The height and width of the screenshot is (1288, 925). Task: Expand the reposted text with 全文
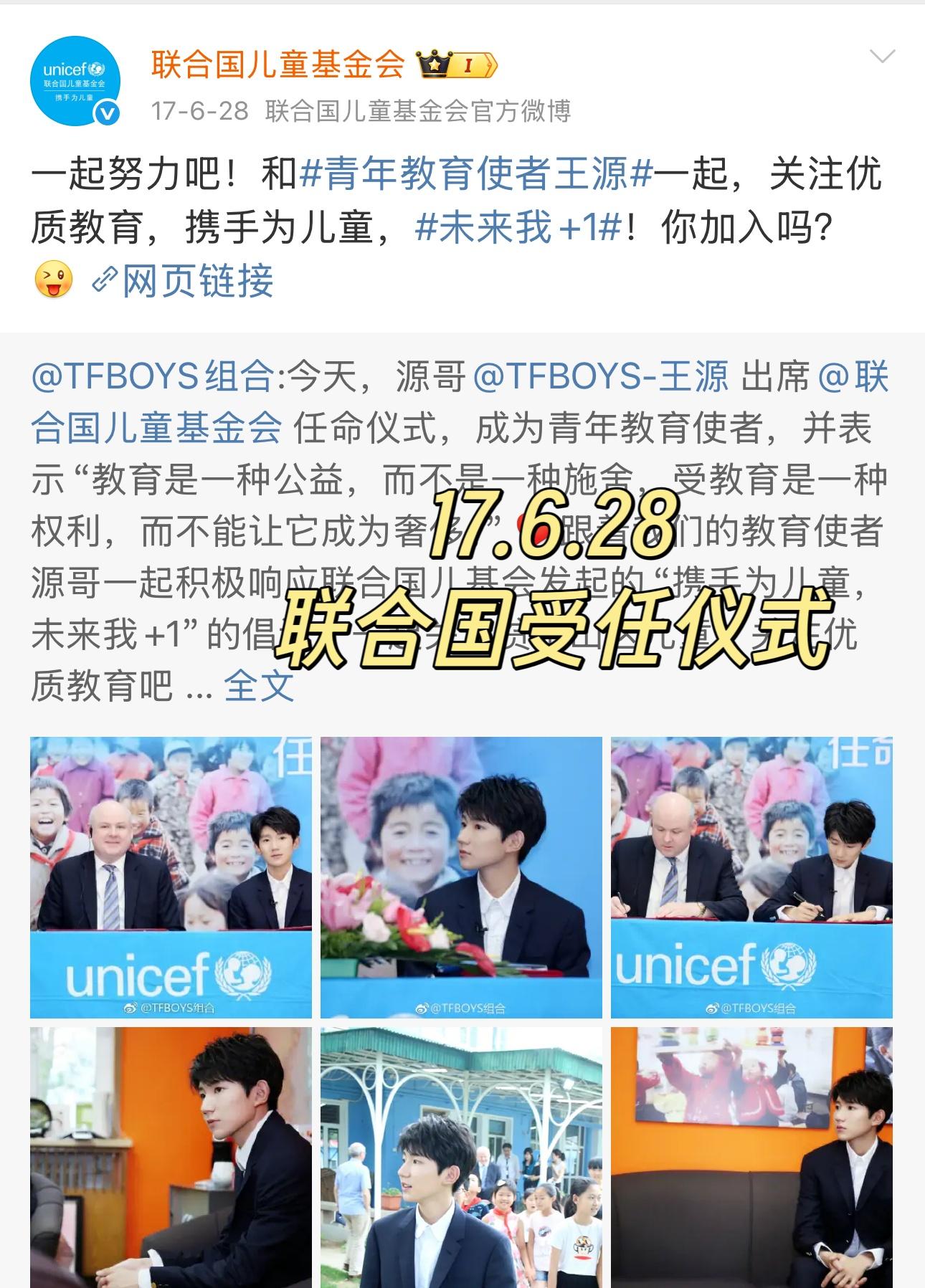[x=259, y=686]
